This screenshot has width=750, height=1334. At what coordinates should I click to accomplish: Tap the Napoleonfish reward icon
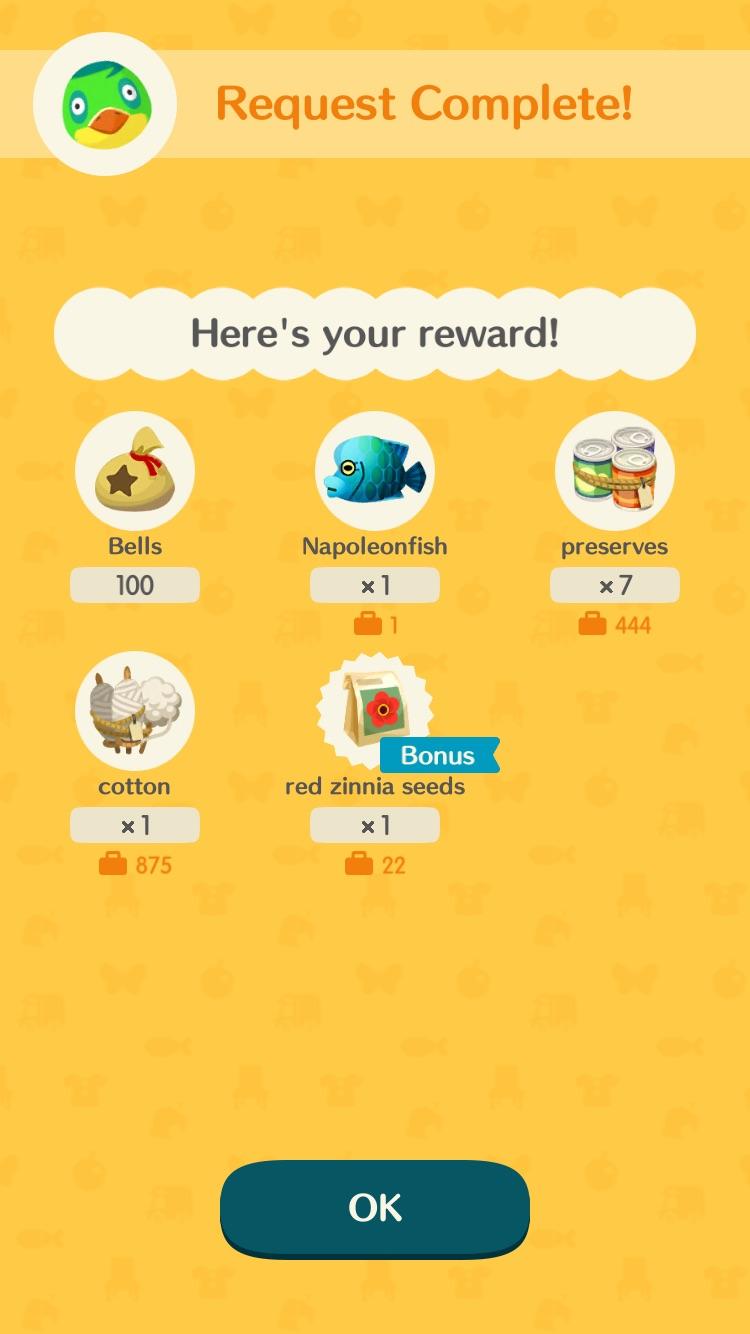375,470
